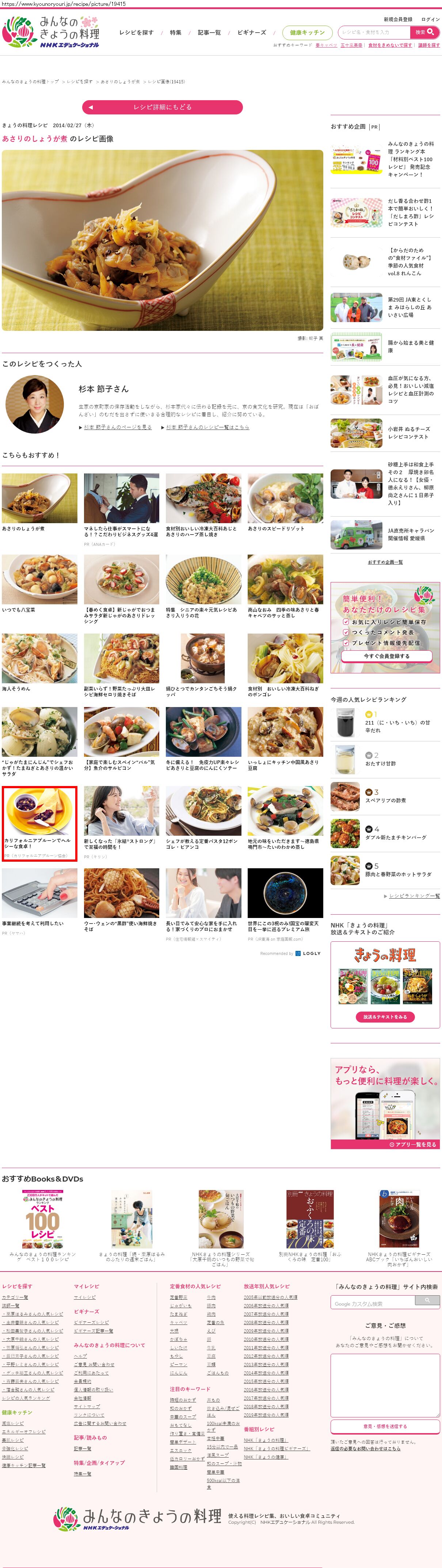Open the 健康キッチン button

click(x=307, y=33)
